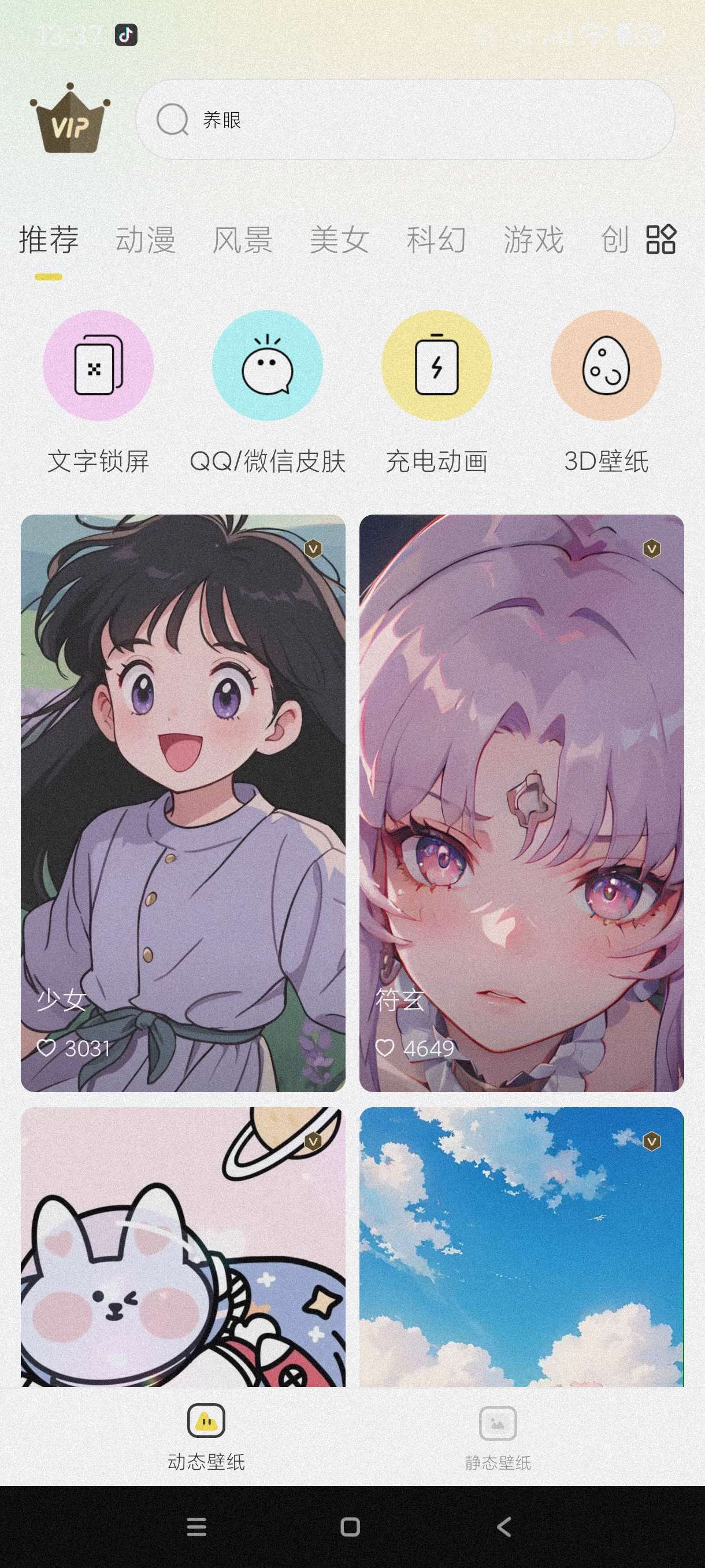Select the 风景 category tab
The image size is (705, 1568).
click(242, 239)
